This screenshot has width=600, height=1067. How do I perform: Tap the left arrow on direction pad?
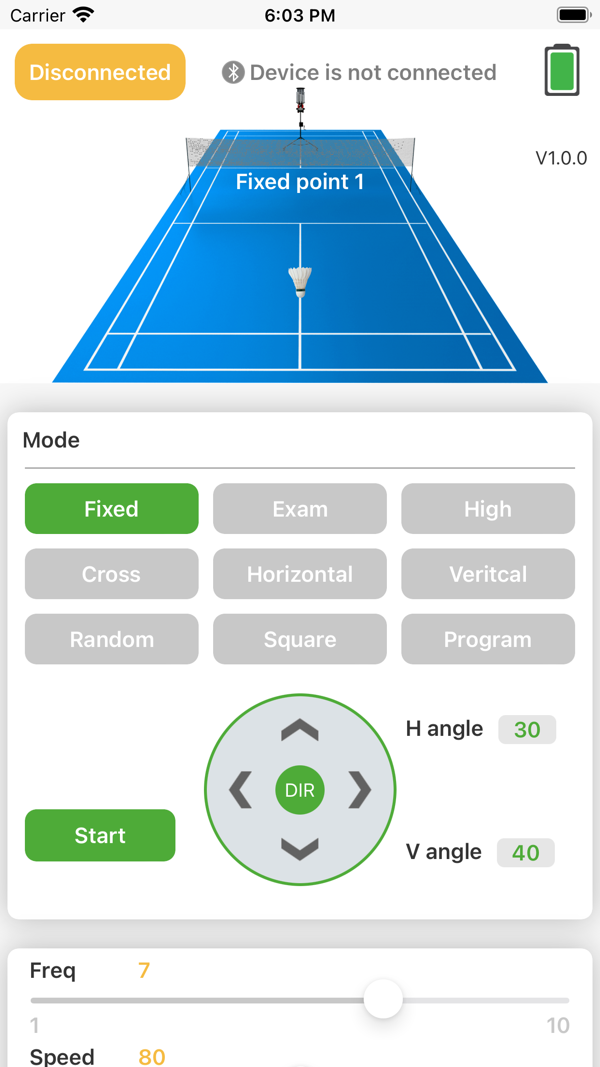pos(240,790)
